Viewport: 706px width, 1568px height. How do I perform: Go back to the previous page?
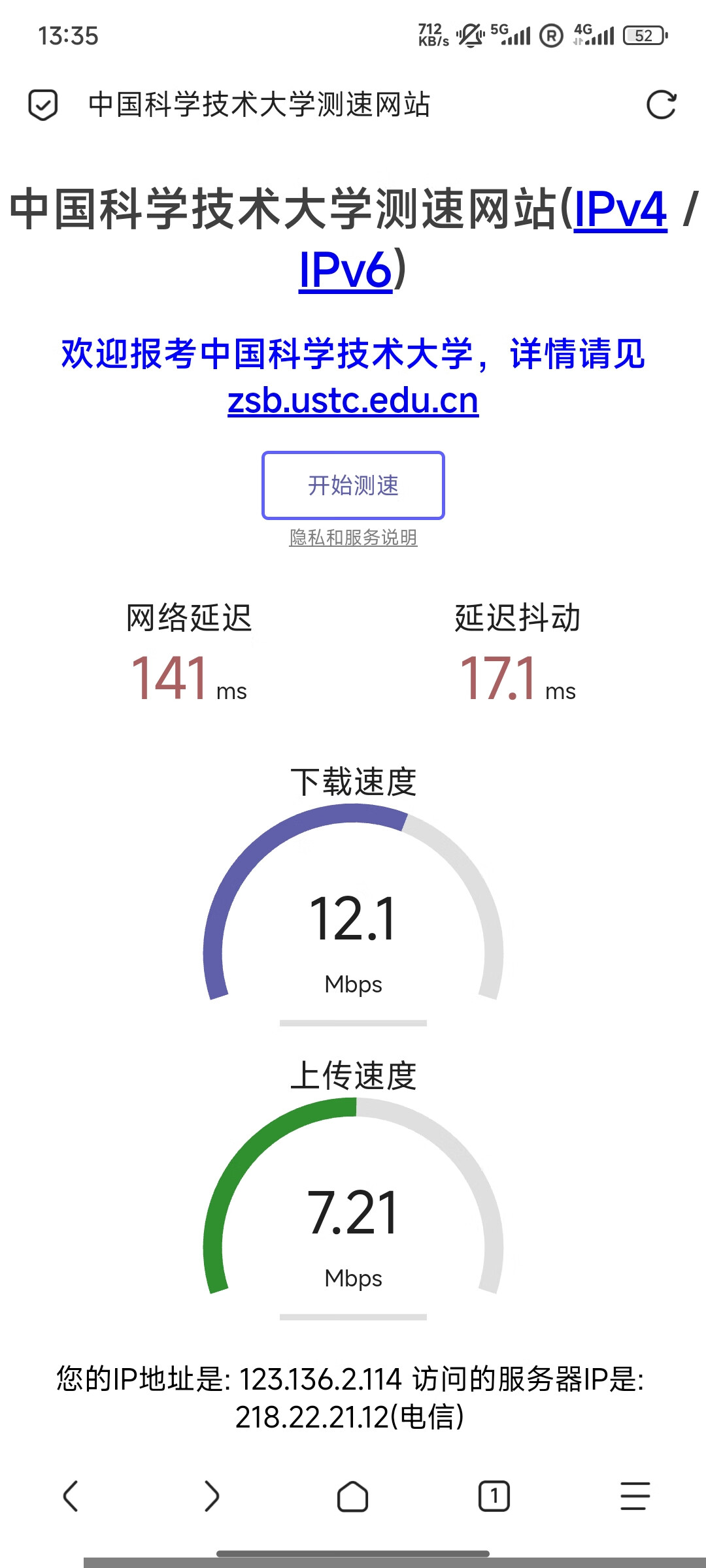71,1496
